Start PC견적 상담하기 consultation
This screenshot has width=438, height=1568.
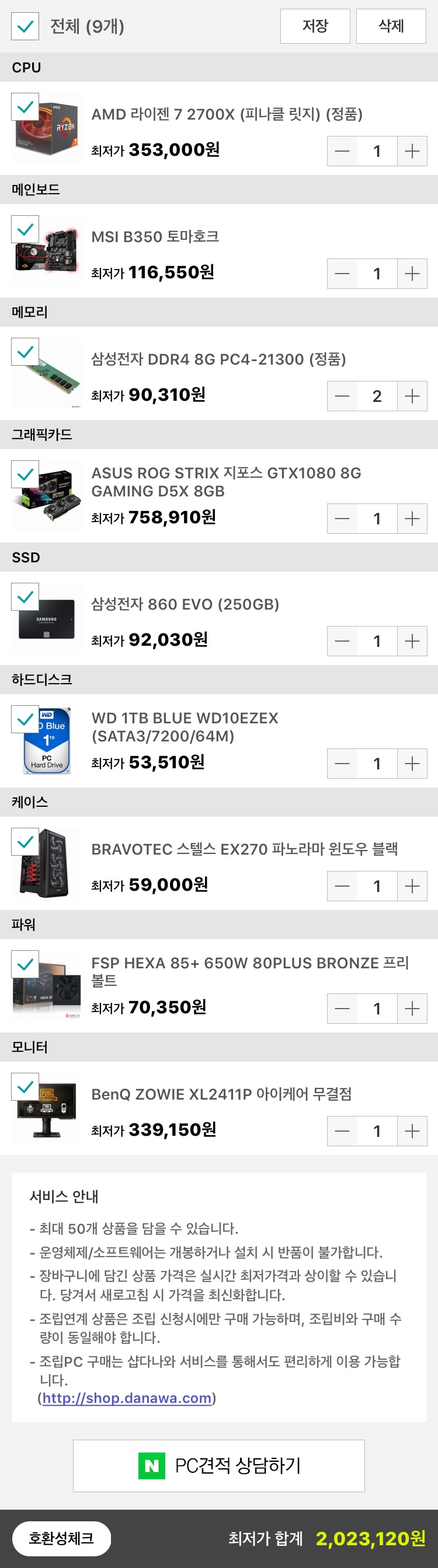pos(218,1465)
